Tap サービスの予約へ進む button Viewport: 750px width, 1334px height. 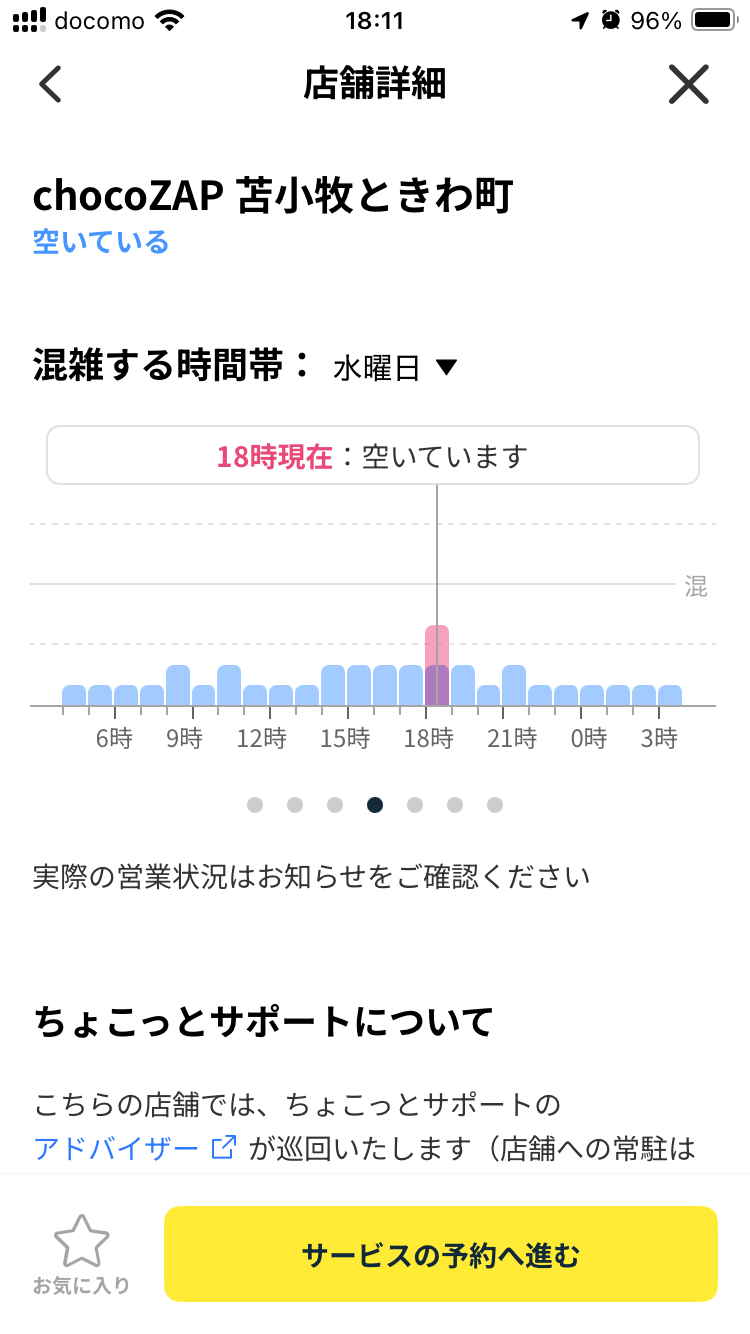[441, 1254]
